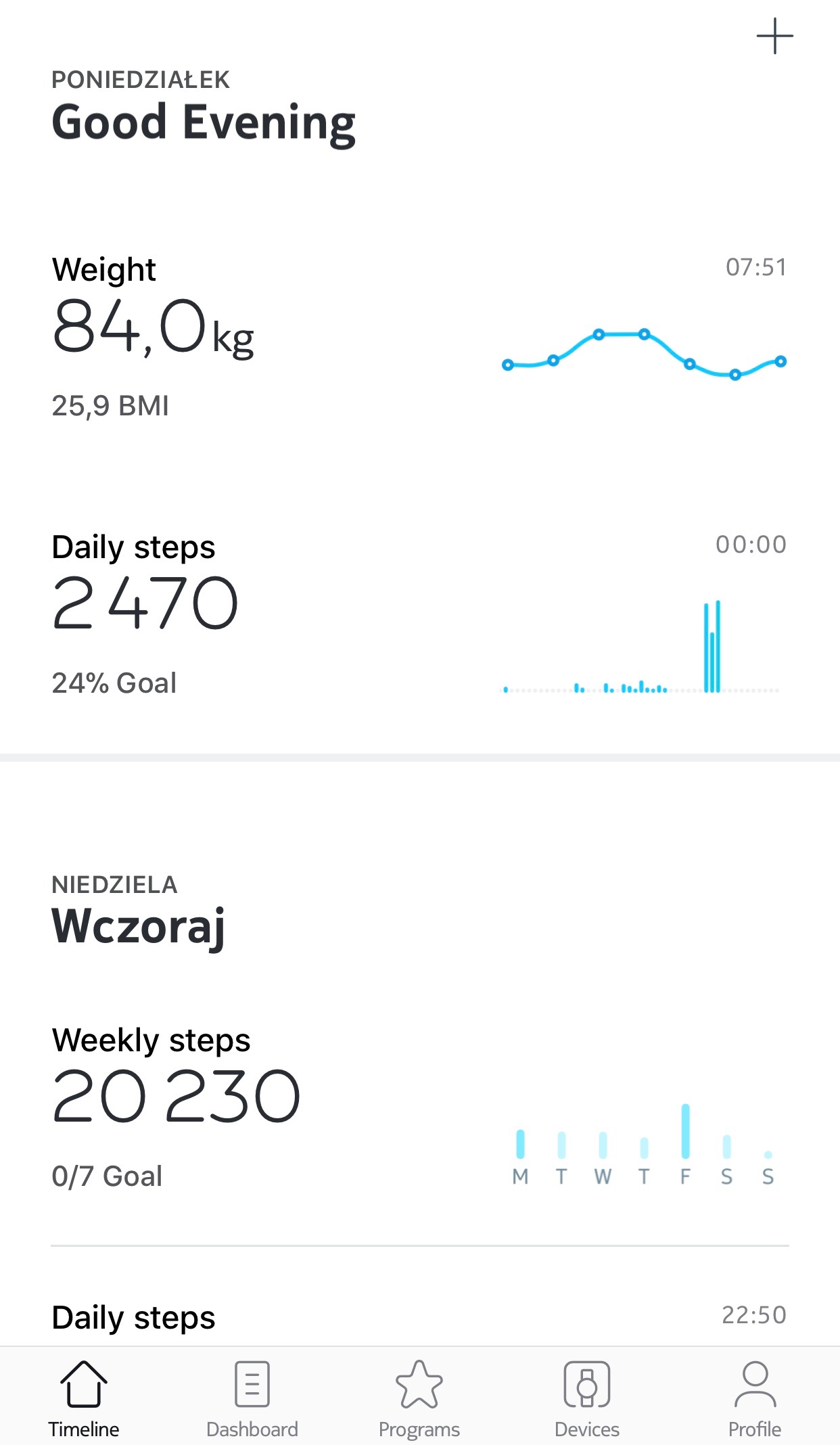Switch to the Timeline tab
The image size is (840, 1445).
pyautogui.click(x=84, y=1398)
